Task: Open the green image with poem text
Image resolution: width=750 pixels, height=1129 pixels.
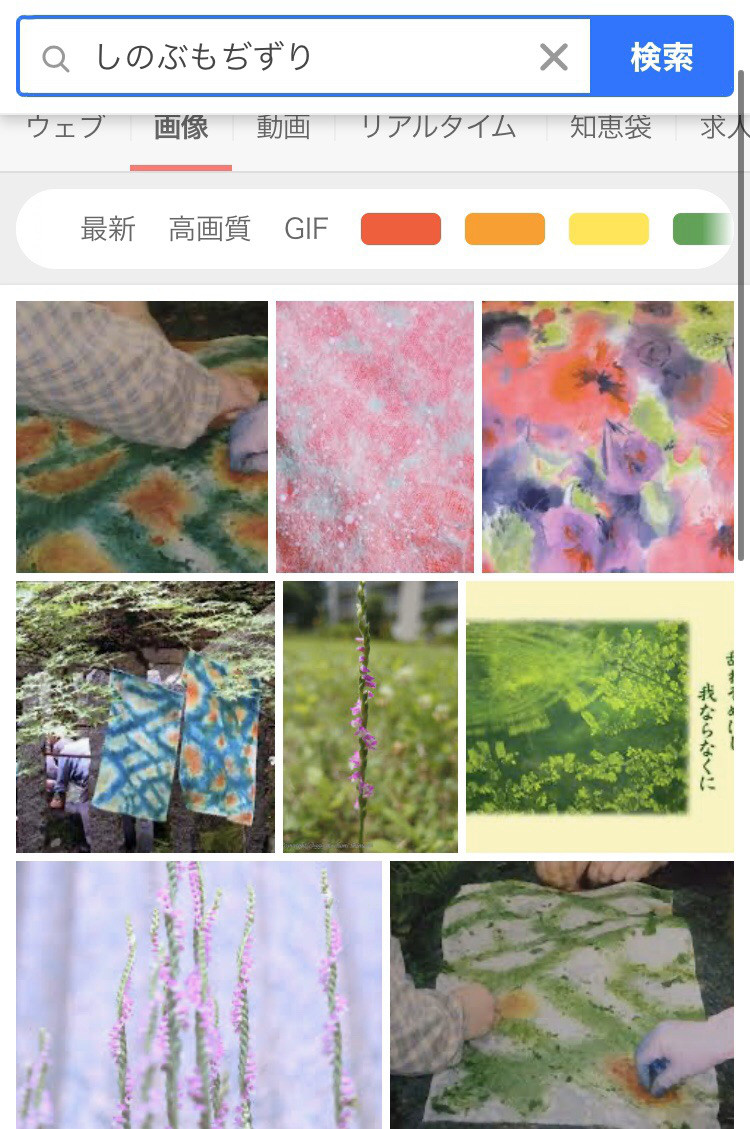Action: point(599,716)
